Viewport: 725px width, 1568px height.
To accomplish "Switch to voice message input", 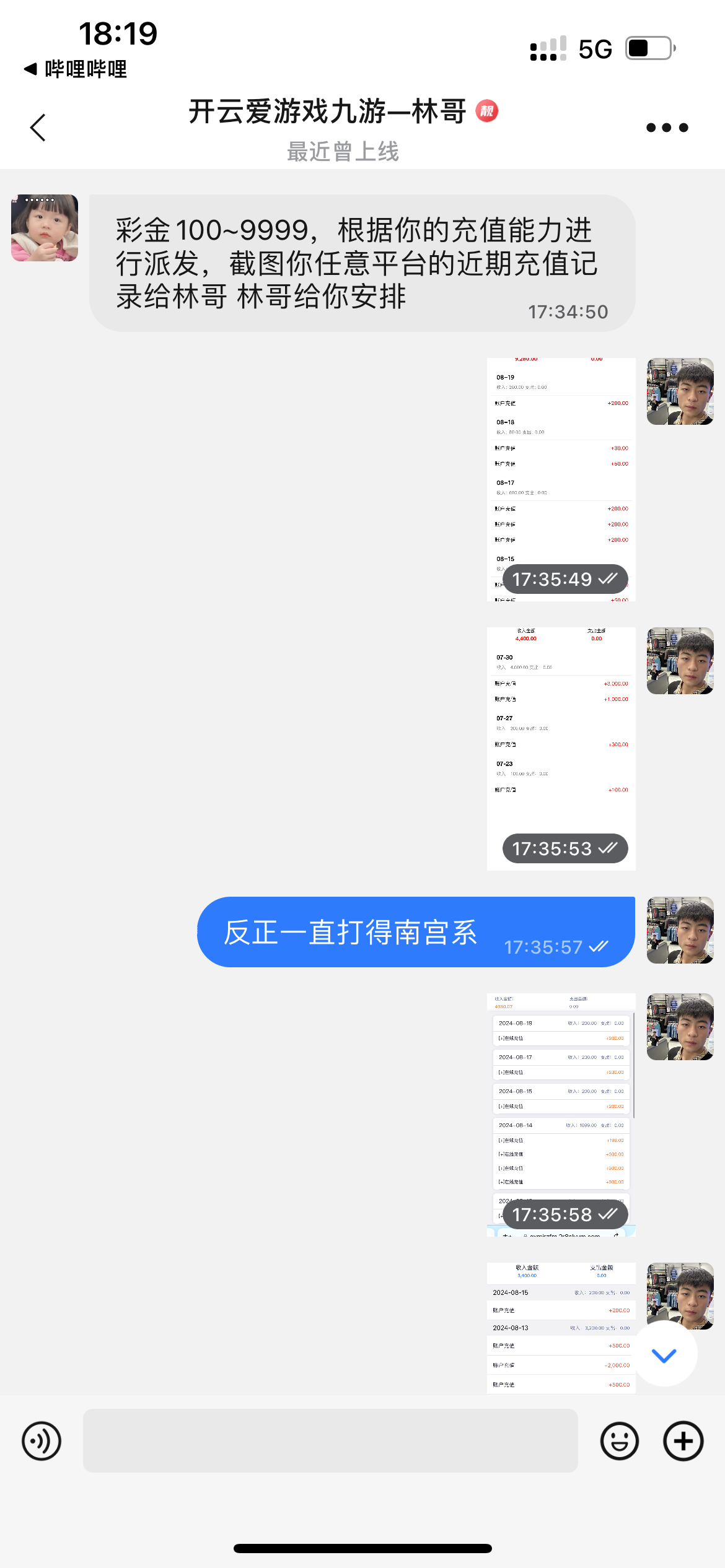I will (x=42, y=1440).
